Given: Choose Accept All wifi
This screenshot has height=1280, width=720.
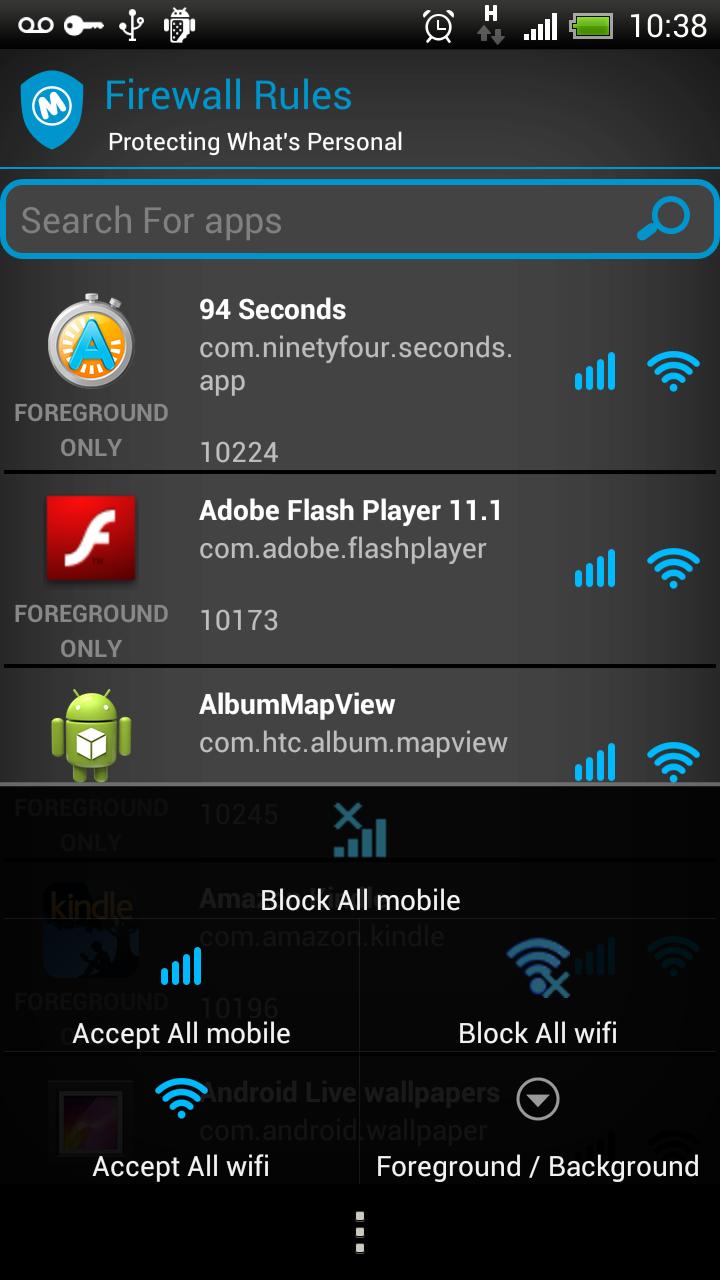Looking at the screenshot, I should [x=180, y=1130].
